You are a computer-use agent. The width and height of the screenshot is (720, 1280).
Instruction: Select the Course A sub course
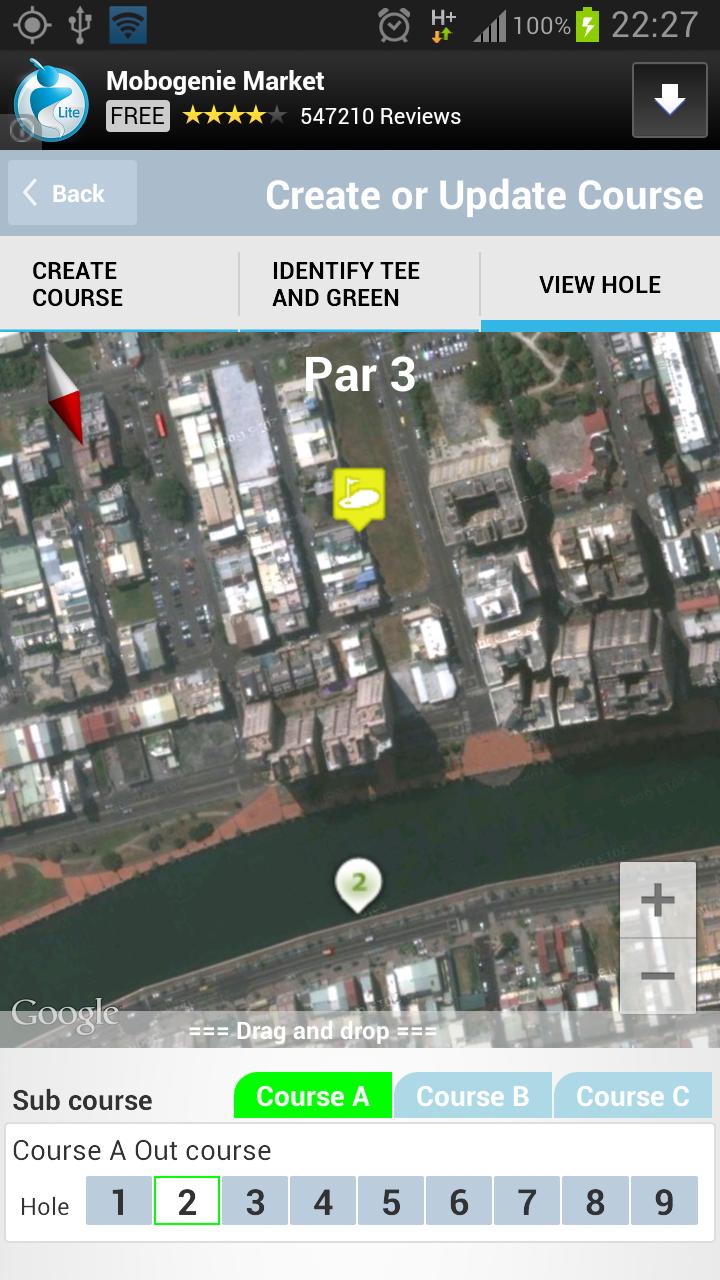(312, 1095)
